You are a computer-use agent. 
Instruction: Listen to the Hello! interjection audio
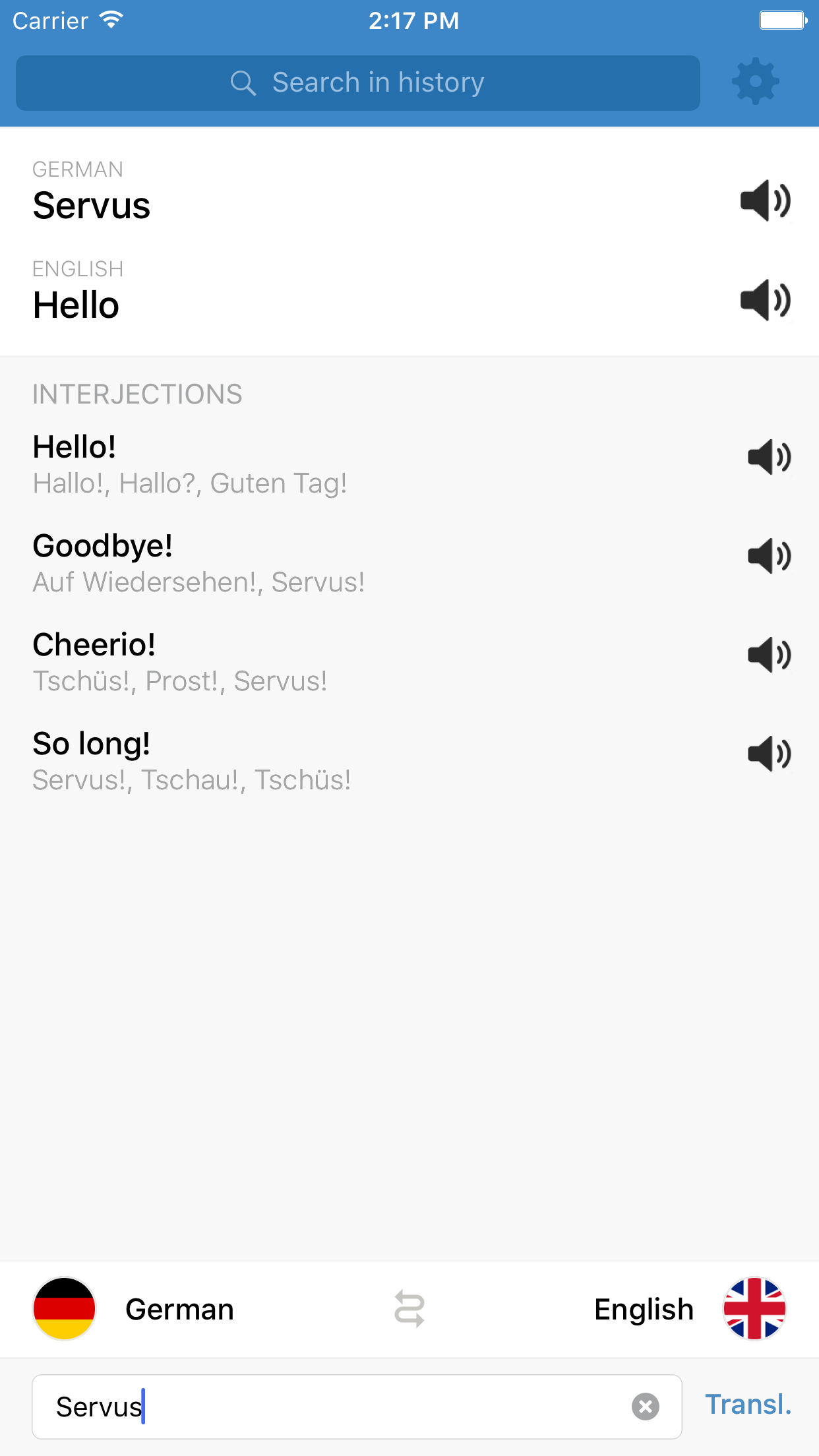click(x=769, y=457)
